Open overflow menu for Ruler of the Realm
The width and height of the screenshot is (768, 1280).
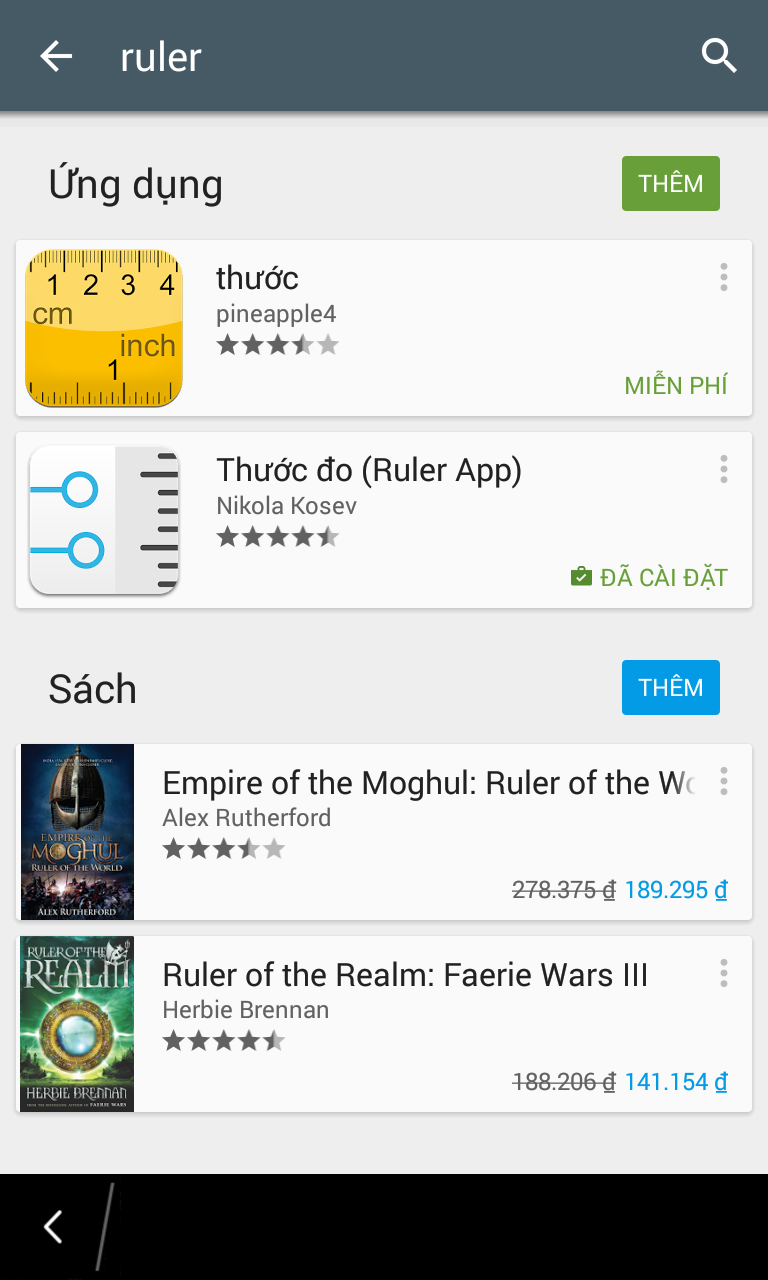724,973
